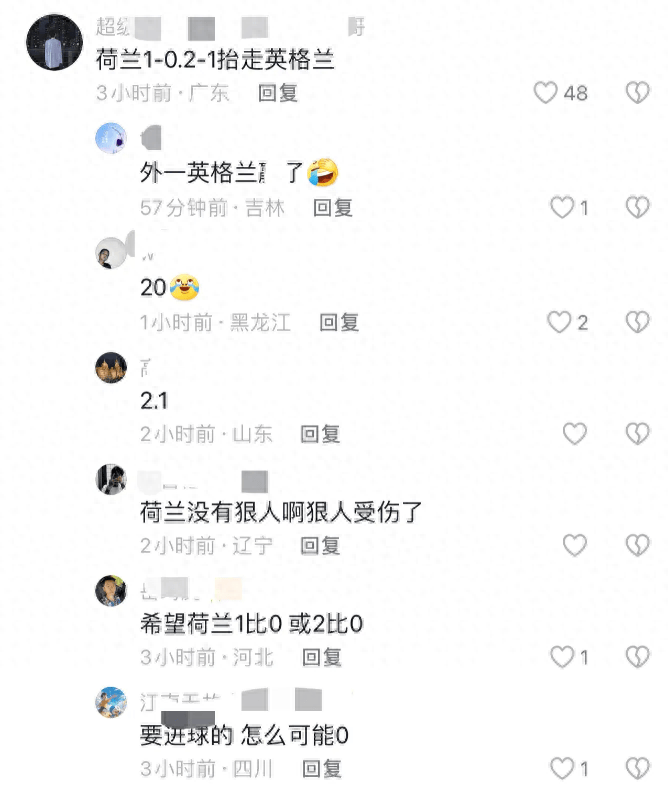
Task: Like the comment 外一英格兰
Action: tap(562, 207)
